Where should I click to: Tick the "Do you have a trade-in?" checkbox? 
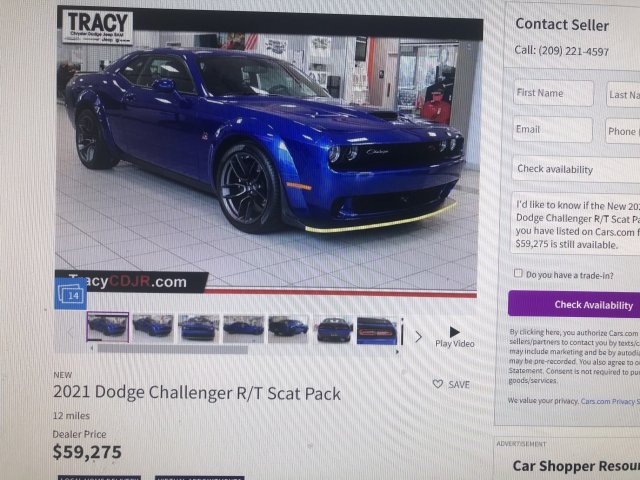[x=518, y=273]
